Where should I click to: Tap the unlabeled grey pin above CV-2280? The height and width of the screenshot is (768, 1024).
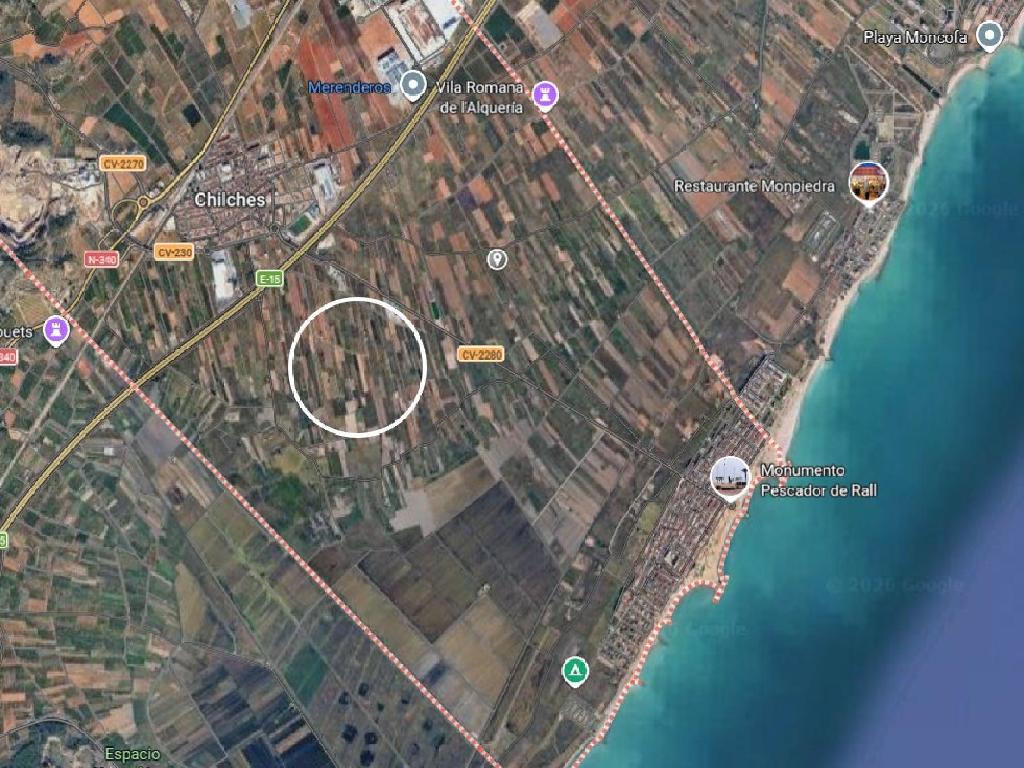497,260
